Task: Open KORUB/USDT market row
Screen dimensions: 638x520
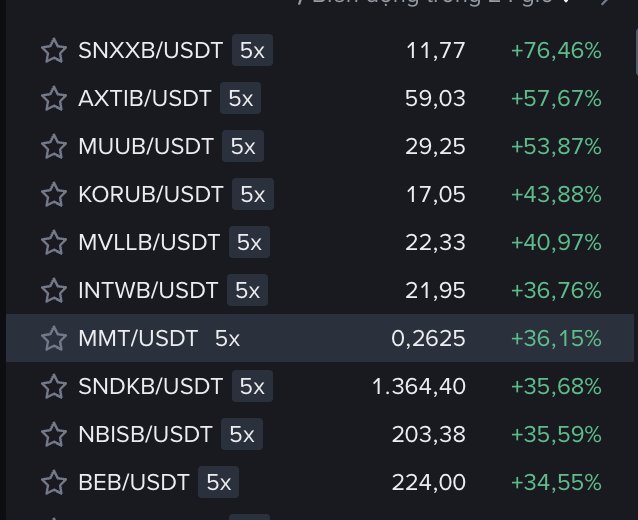Action: (320, 194)
